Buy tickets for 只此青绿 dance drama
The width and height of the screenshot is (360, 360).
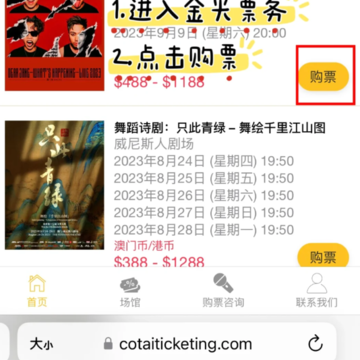point(323,255)
